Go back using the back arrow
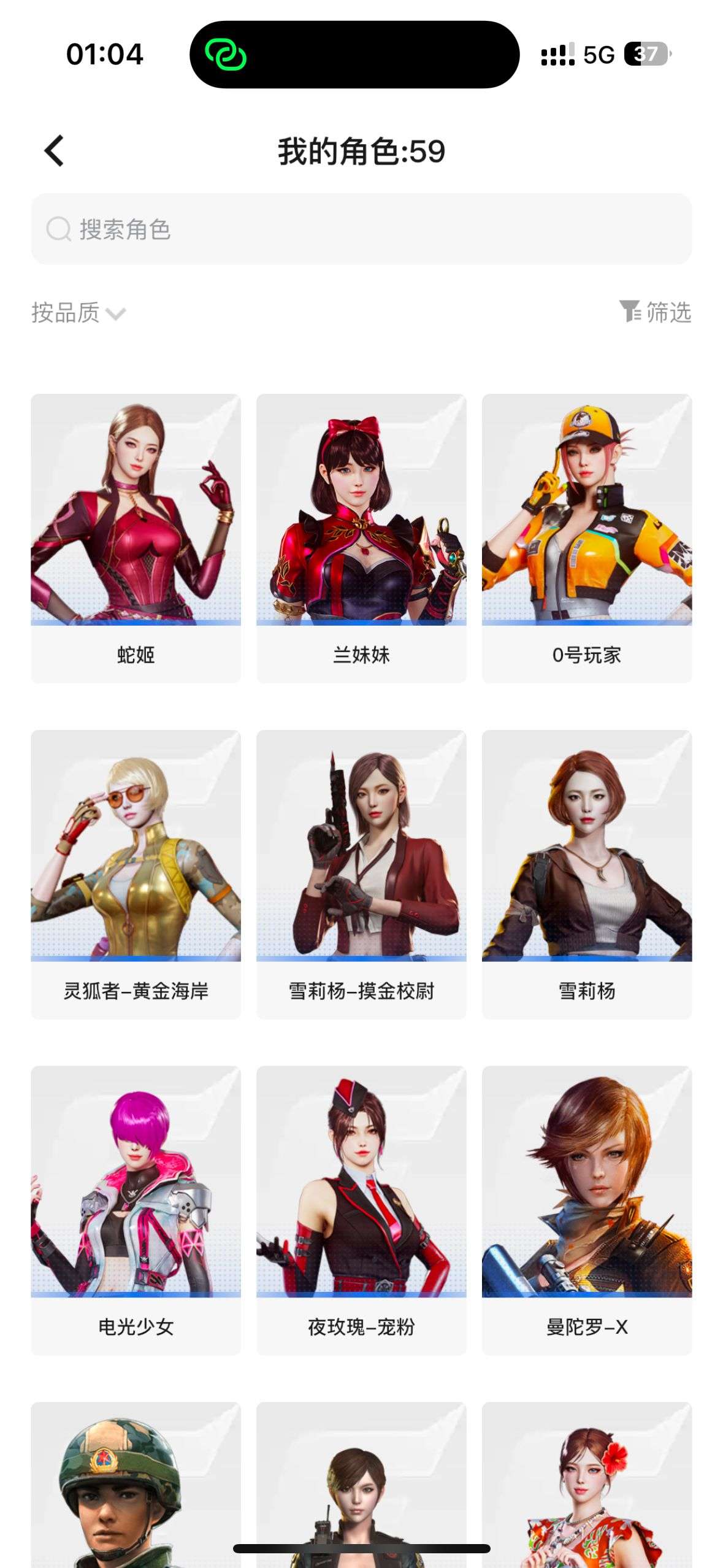Viewport: 723px width, 1568px height. pos(54,151)
